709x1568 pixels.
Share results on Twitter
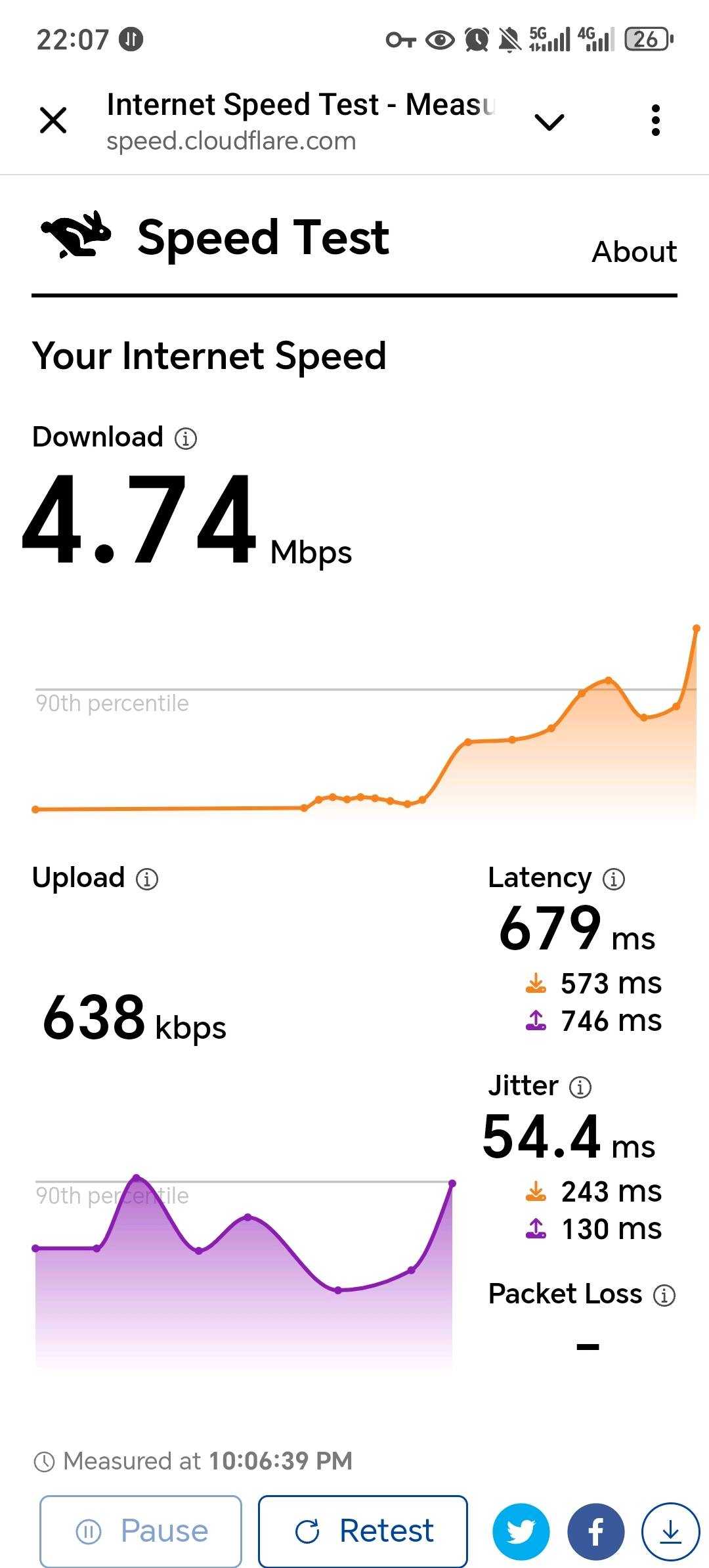(x=521, y=1531)
